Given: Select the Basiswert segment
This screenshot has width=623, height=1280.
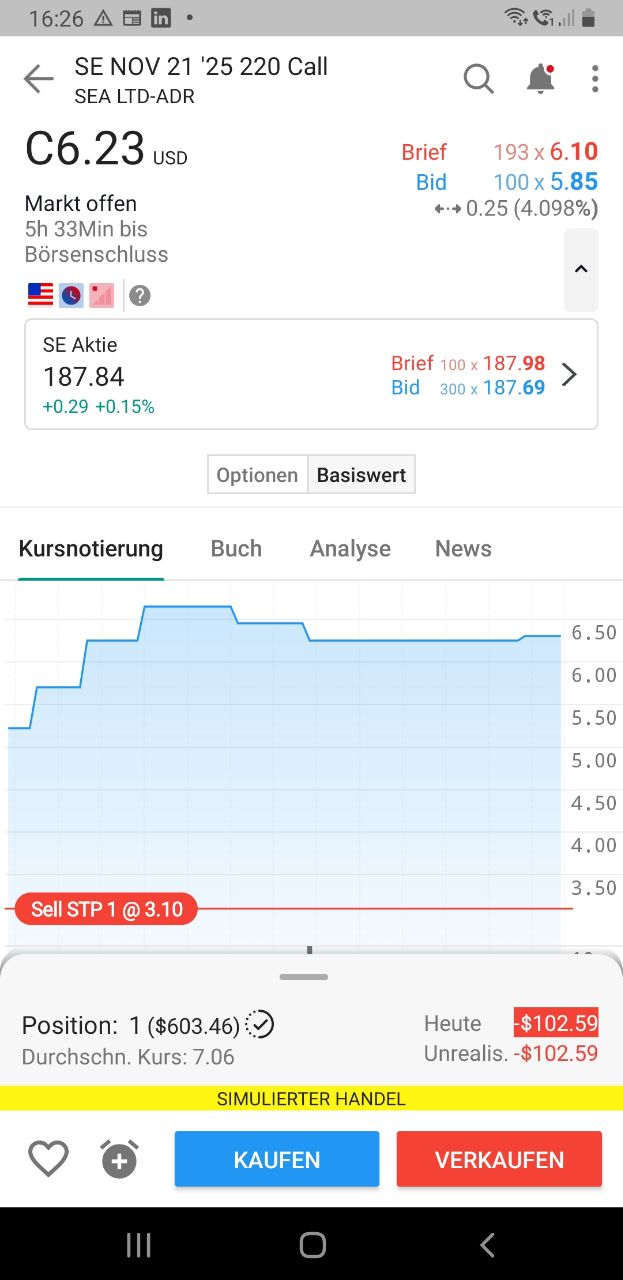Looking at the screenshot, I should pyautogui.click(x=361, y=475).
